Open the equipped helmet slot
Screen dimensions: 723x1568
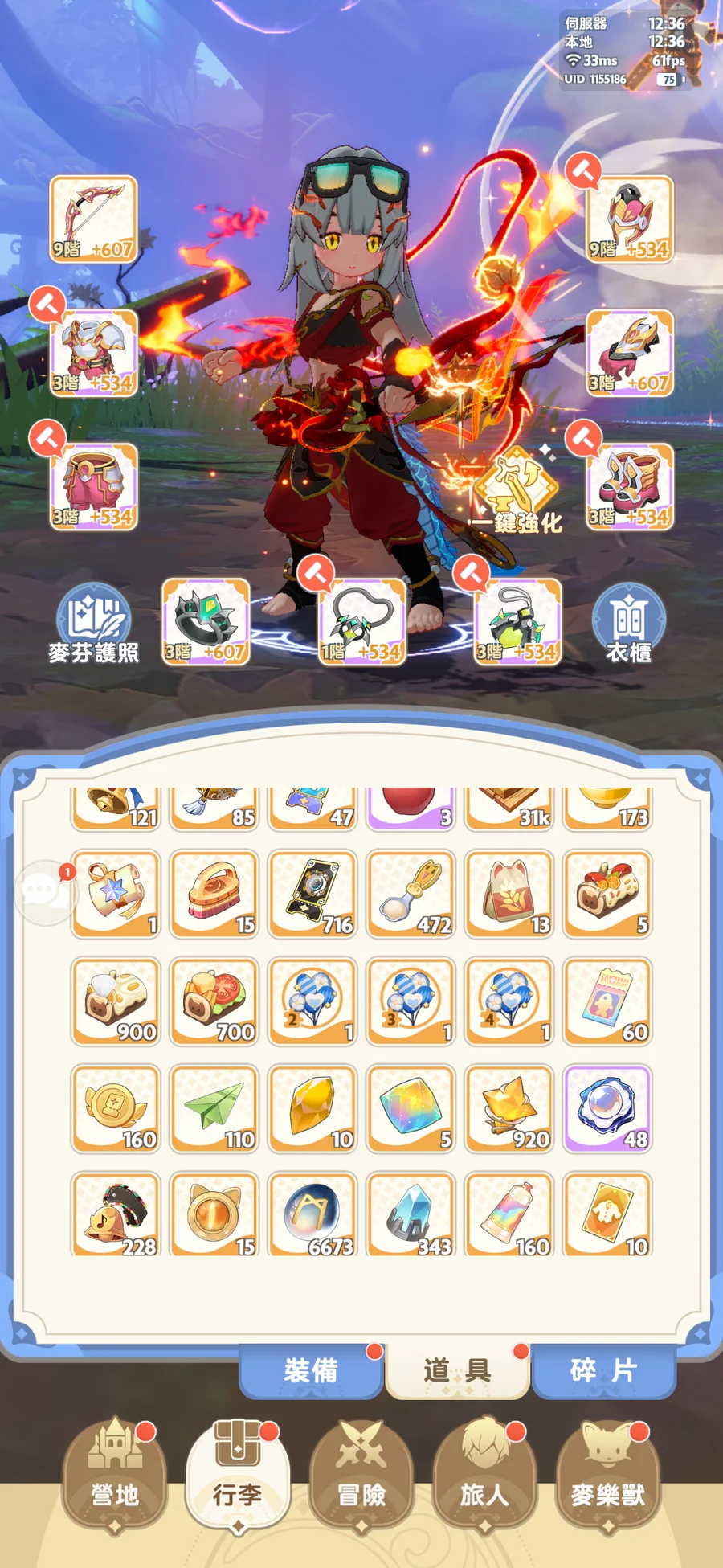pyautogui.click(x=630, y=219)
